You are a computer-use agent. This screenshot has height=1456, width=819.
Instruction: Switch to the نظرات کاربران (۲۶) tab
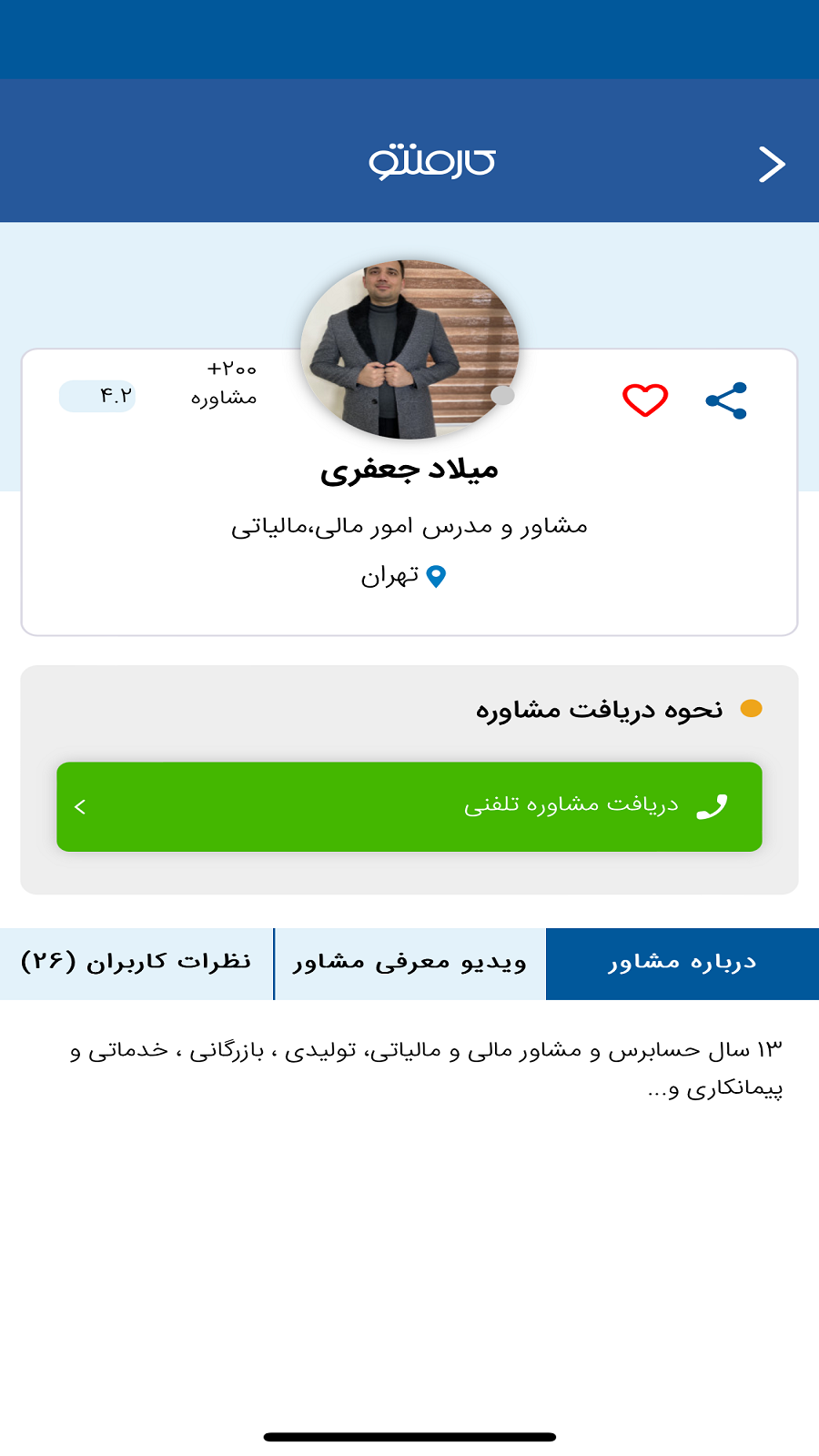point(135,963)
